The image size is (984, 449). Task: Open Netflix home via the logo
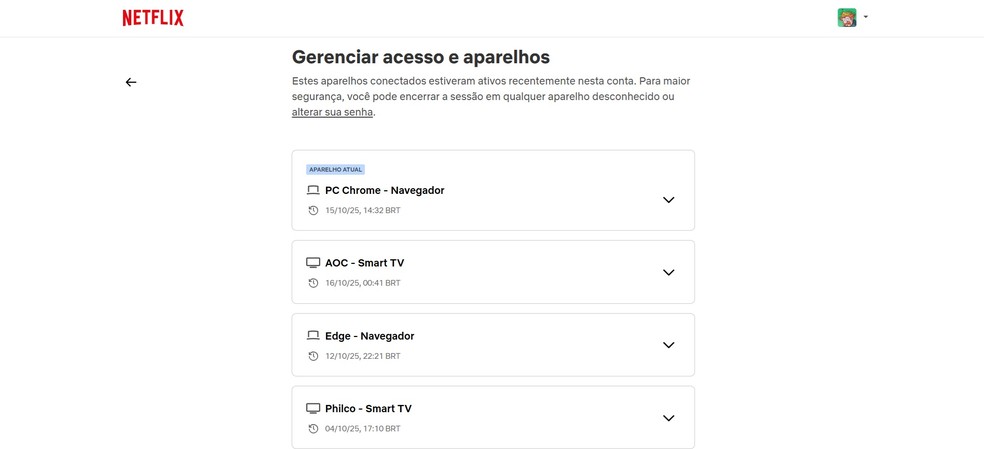(x=153, y=18)
